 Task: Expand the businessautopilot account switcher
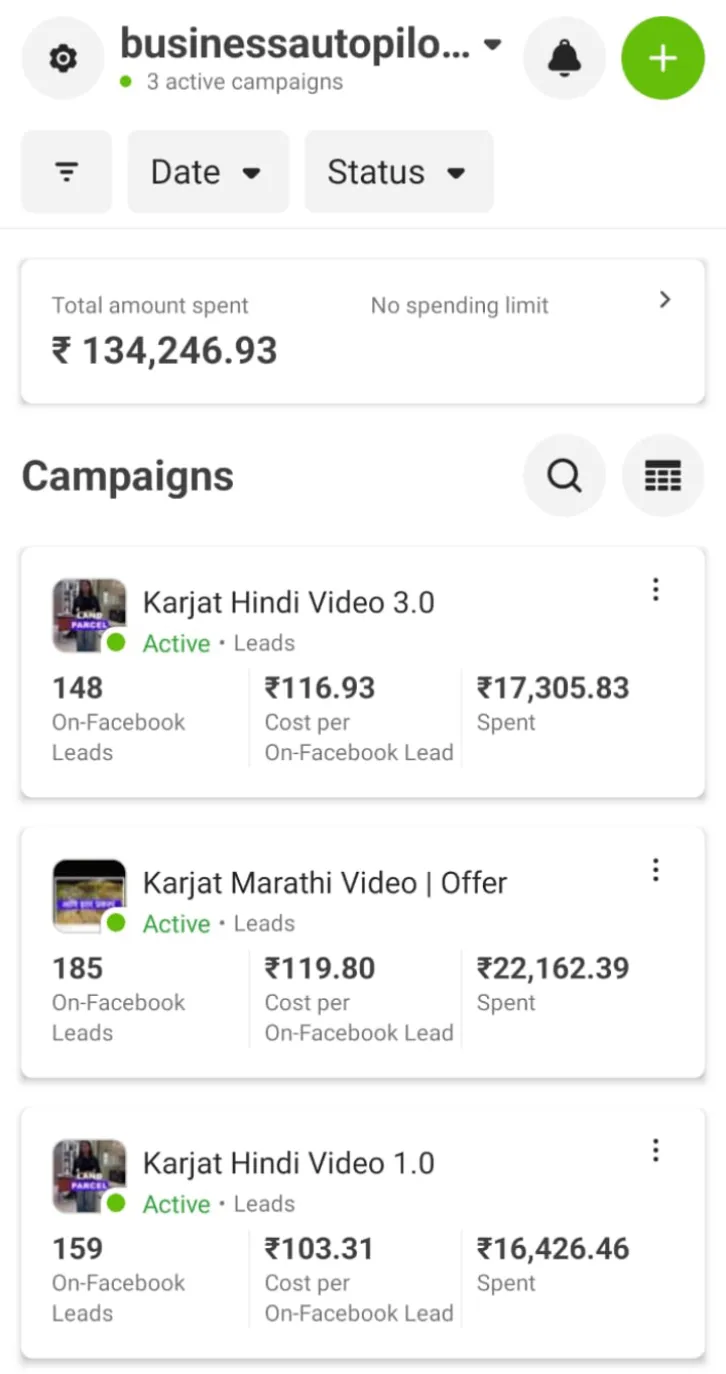coord(310,46)
